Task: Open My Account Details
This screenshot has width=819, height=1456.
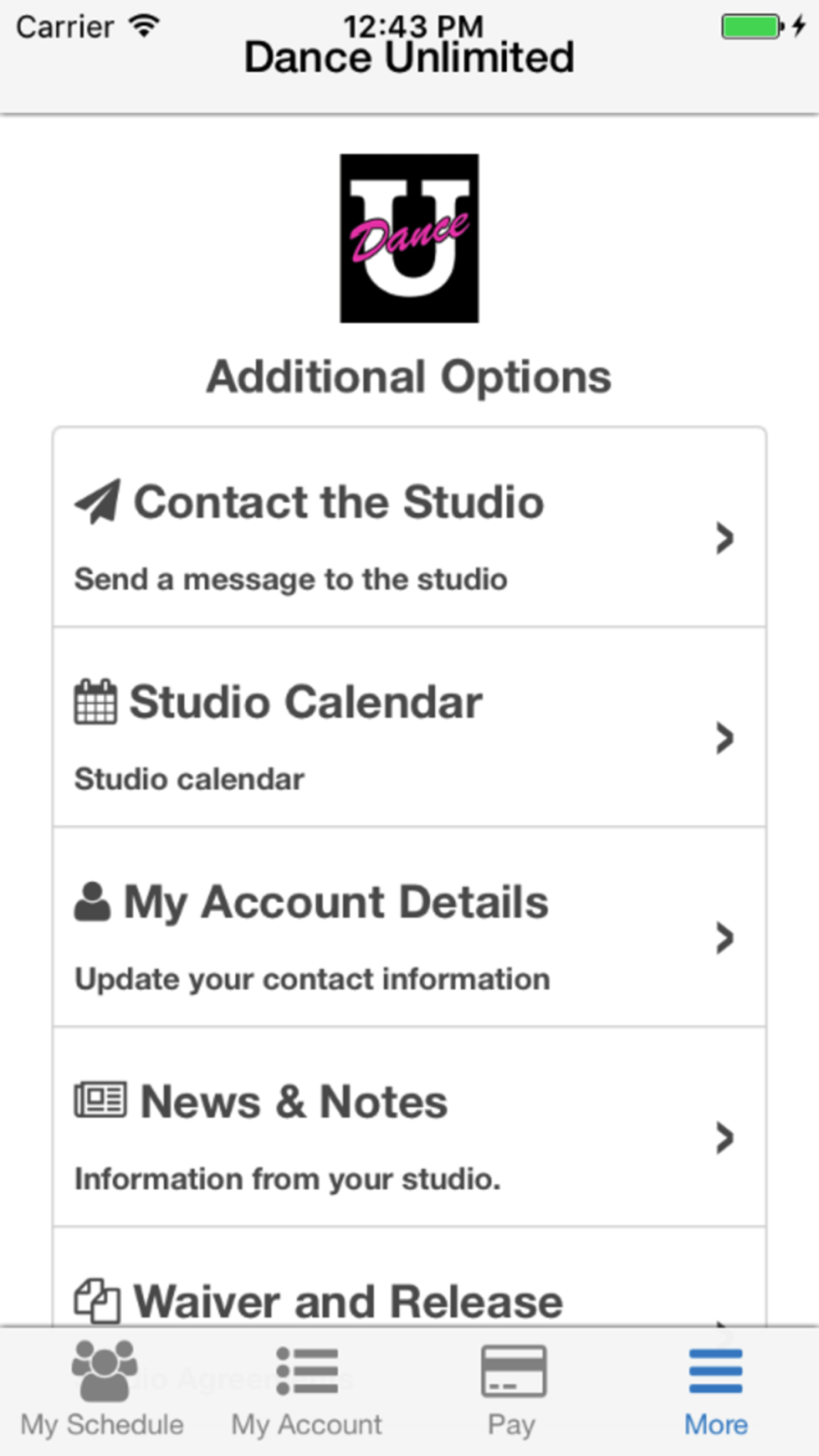Action: 409,927
